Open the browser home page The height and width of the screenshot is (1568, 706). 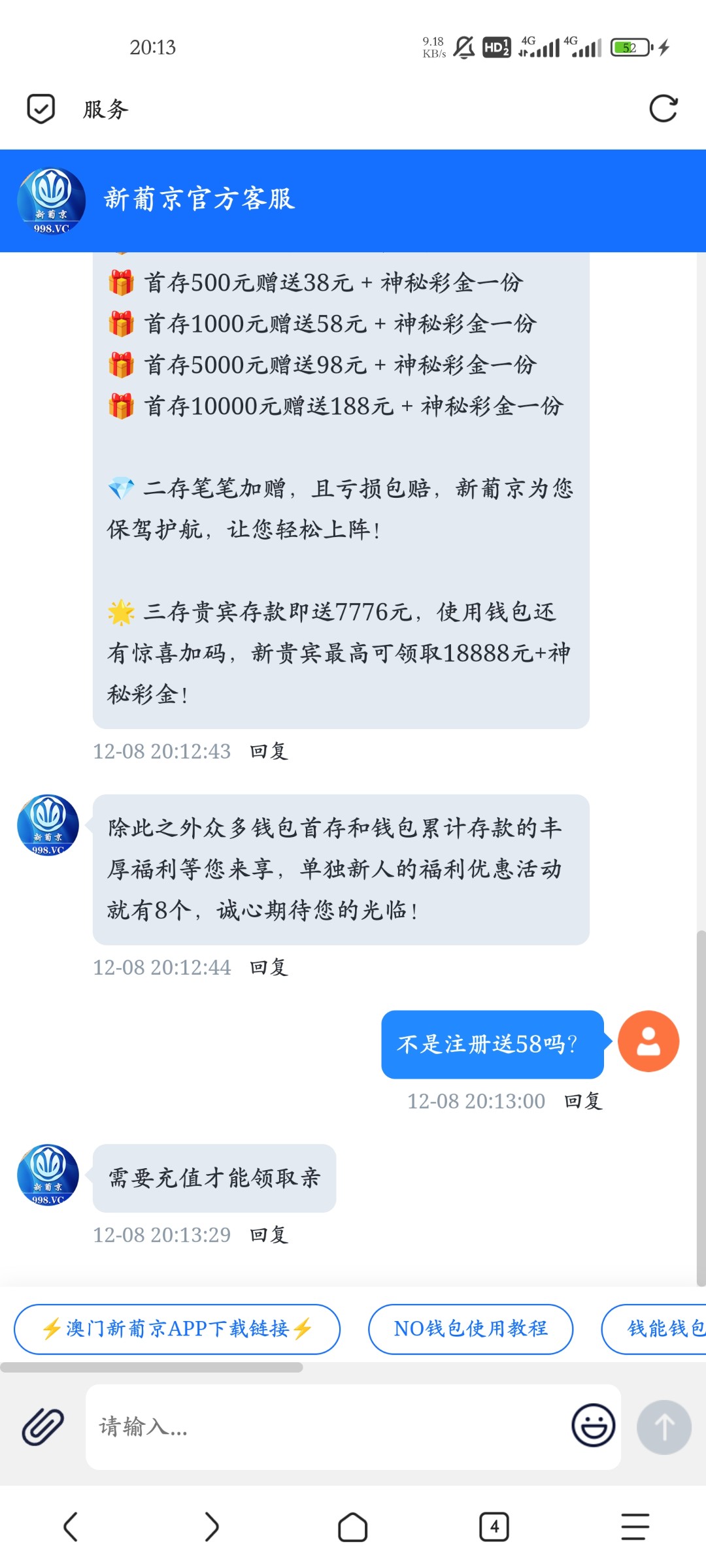tap(352, 1527)
